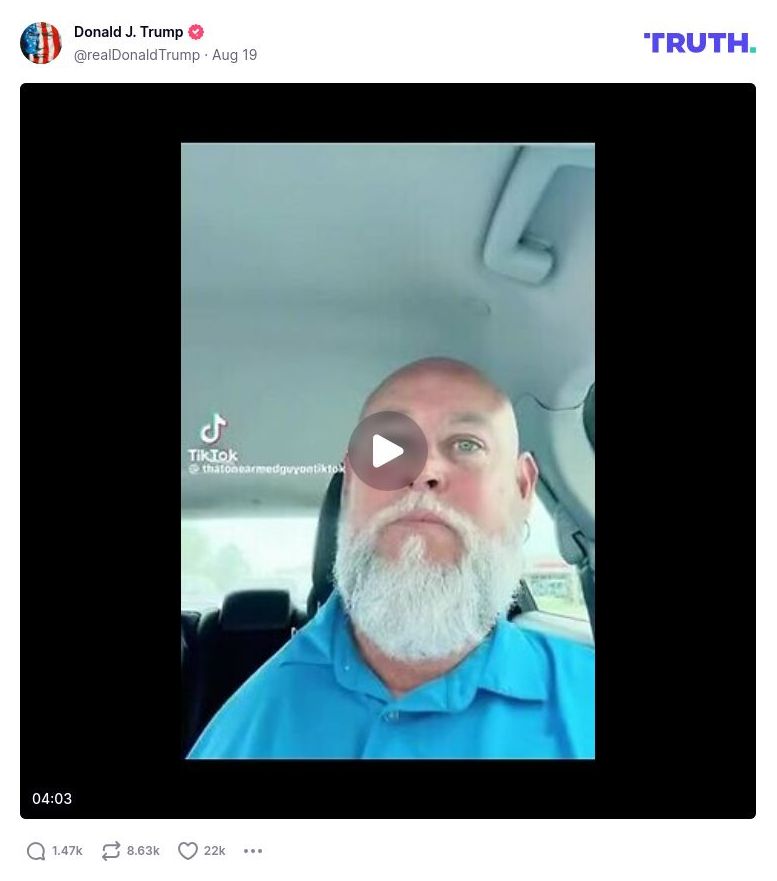Open the @realDonaldTrump handle link
The height and width of the screenshot is (881, 777).
137,55
